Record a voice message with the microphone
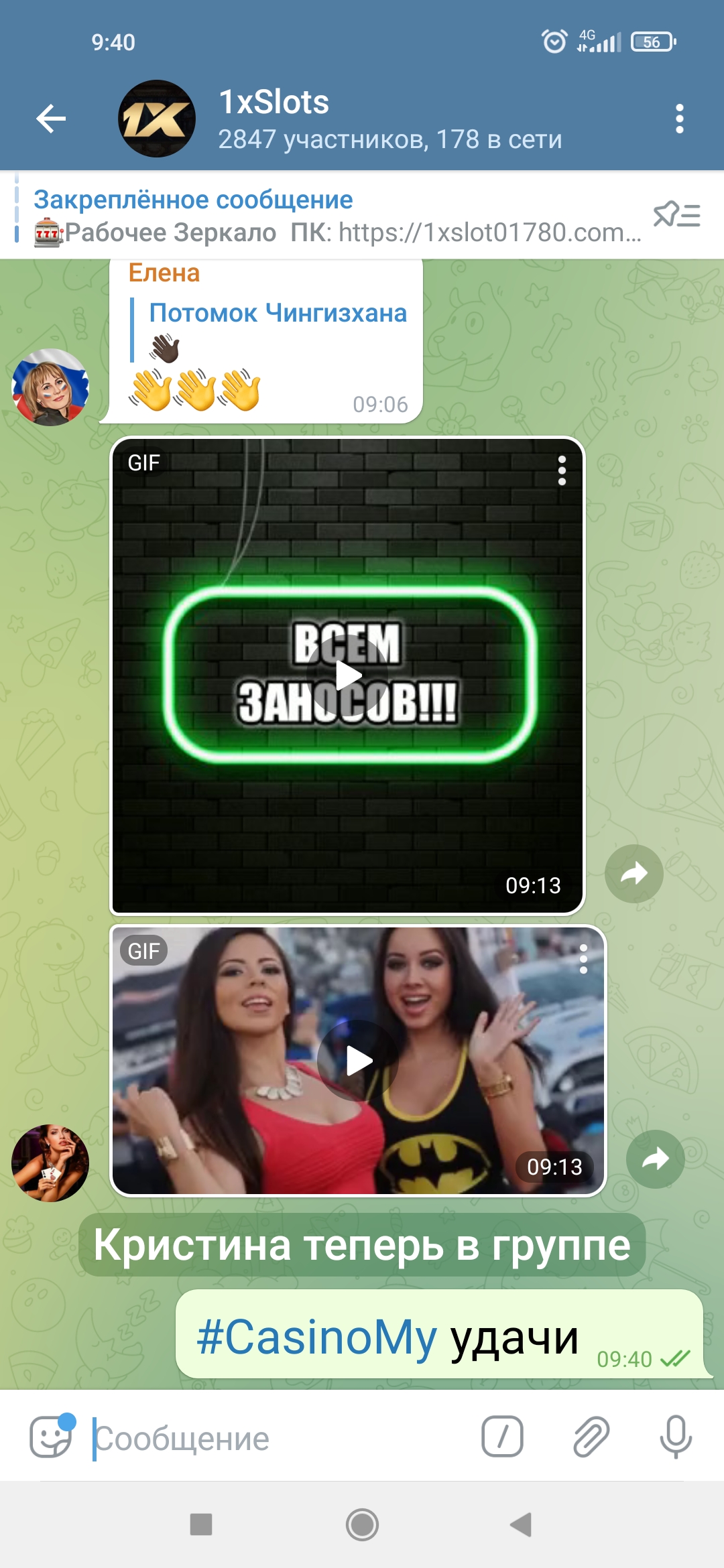724x1568 pixels. (x=675, y=1437)
